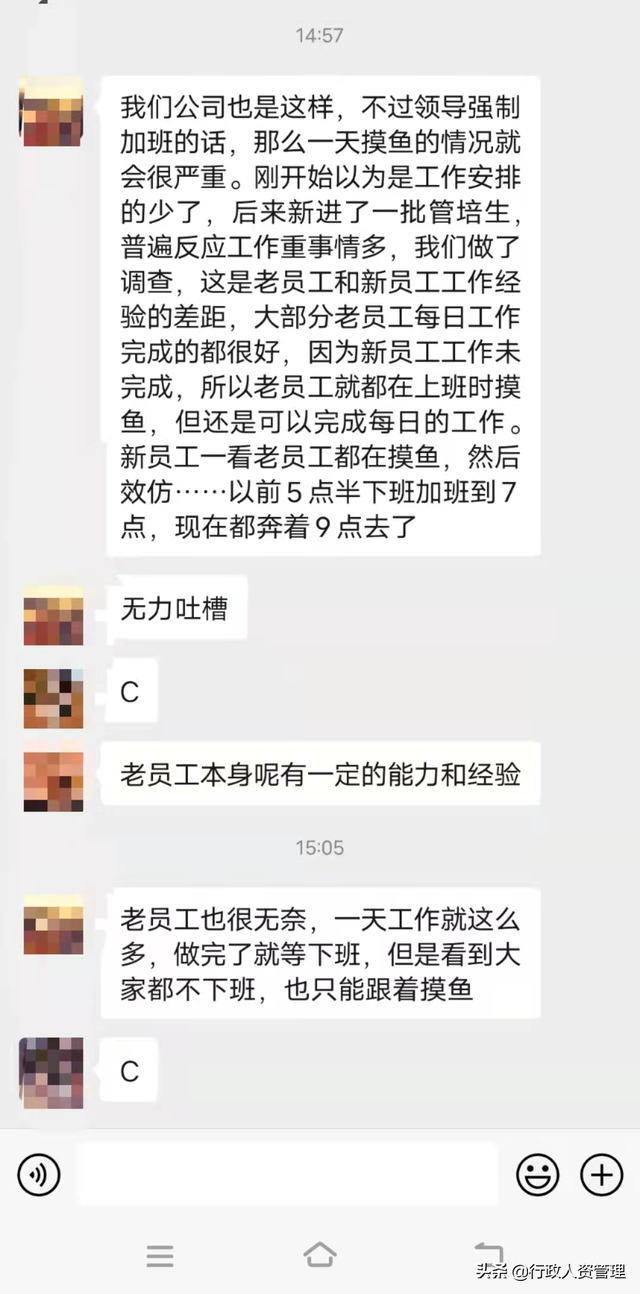Open the plus attachments menu
The image size is (640, 1294).
[602, 1174]
